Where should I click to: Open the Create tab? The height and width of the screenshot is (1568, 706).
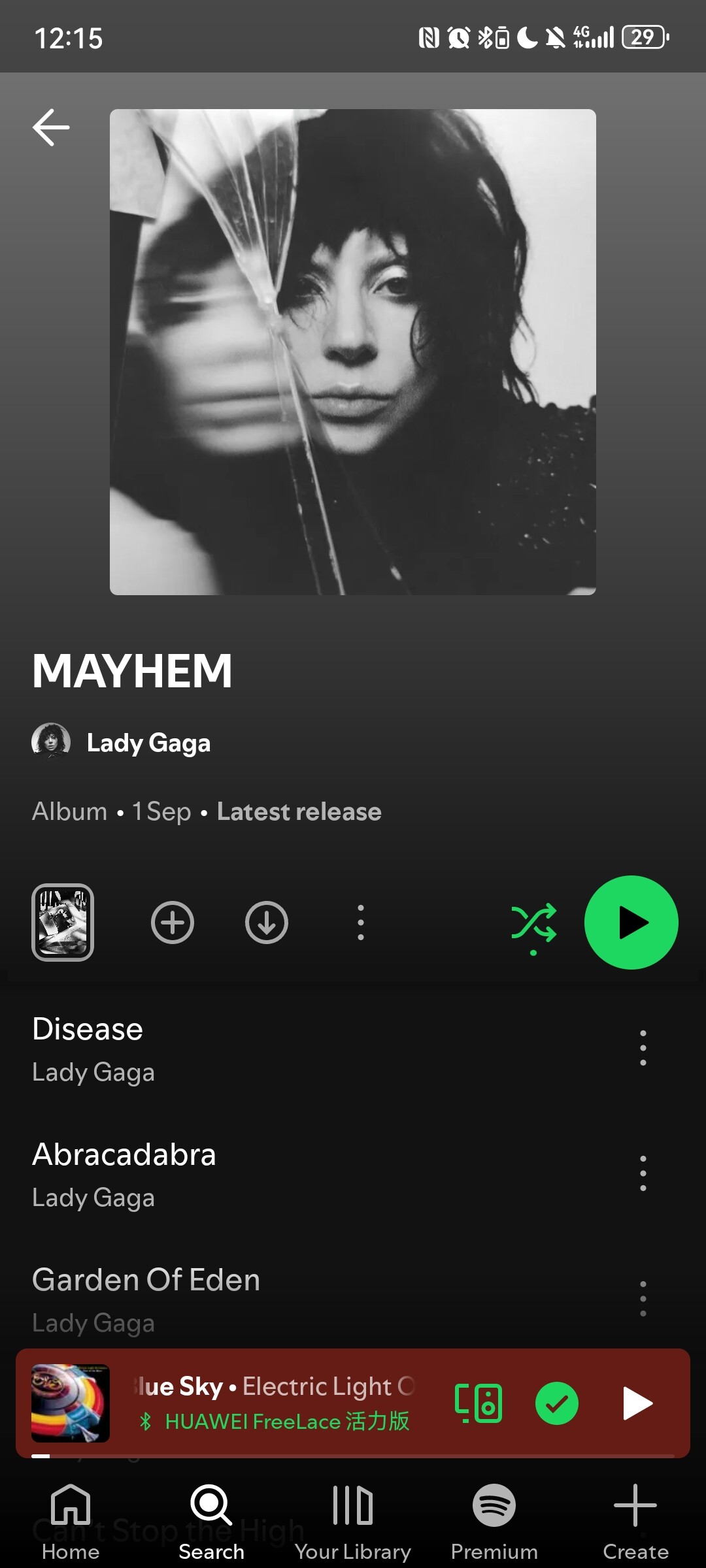click(635, 1521)
